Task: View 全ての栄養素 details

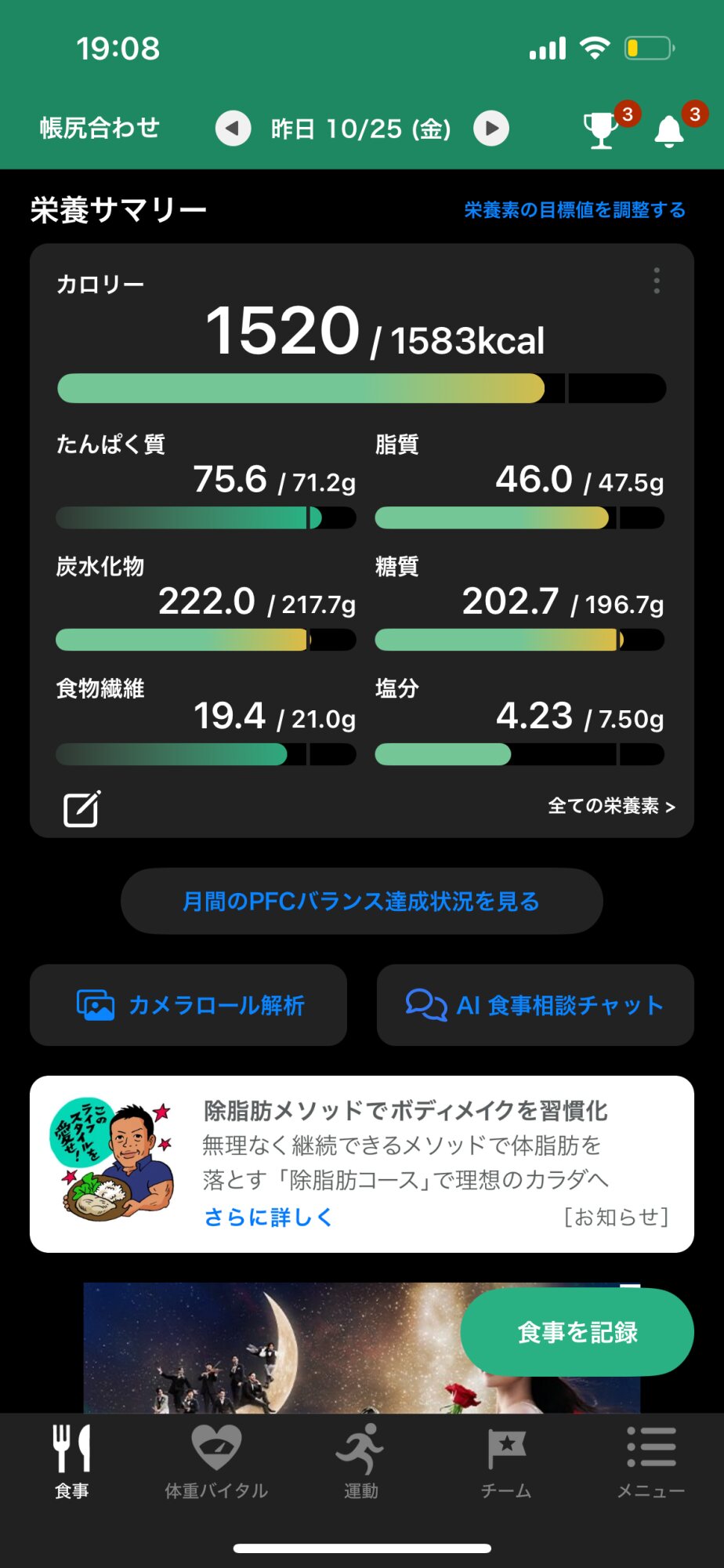Action: pyautogui.click(x=611, y=806)
